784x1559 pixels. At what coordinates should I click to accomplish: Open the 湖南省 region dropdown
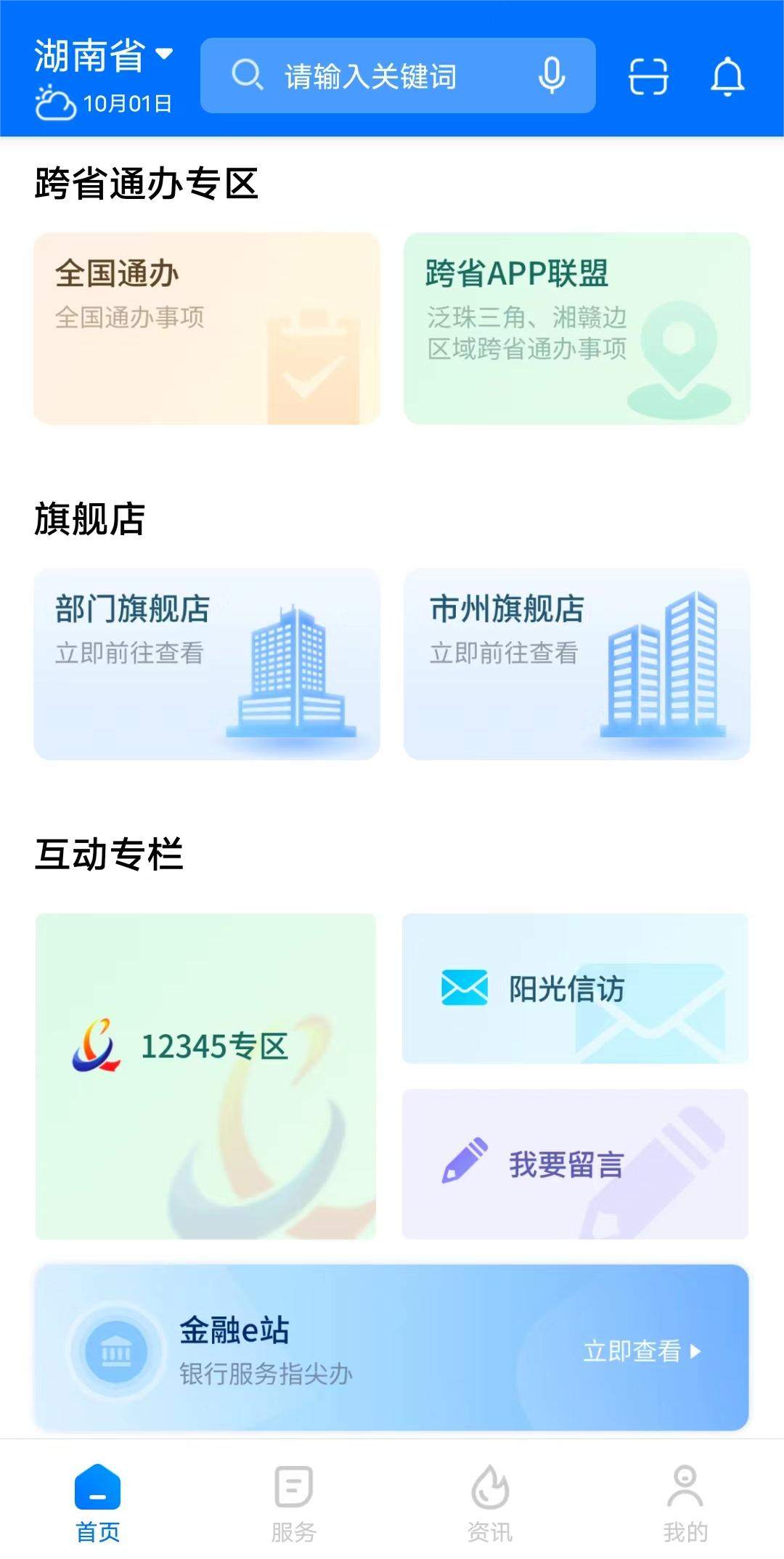(x=104, y=55)
